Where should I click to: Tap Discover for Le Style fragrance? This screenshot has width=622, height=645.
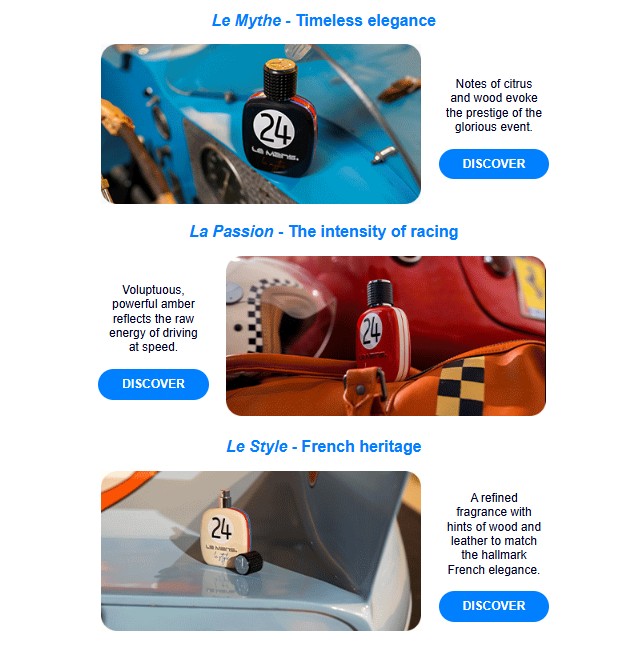coord(494,606)
